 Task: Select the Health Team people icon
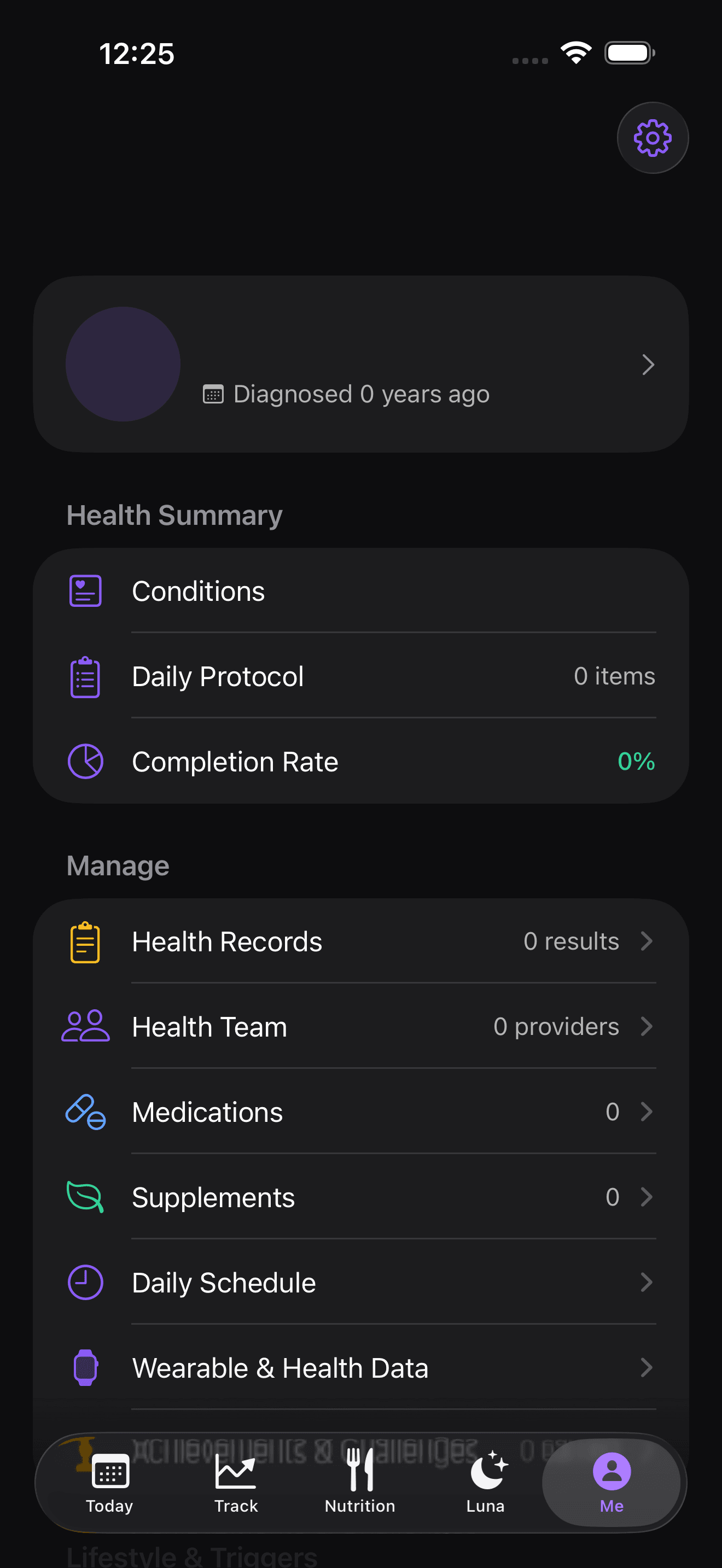tap(85, 1026)
